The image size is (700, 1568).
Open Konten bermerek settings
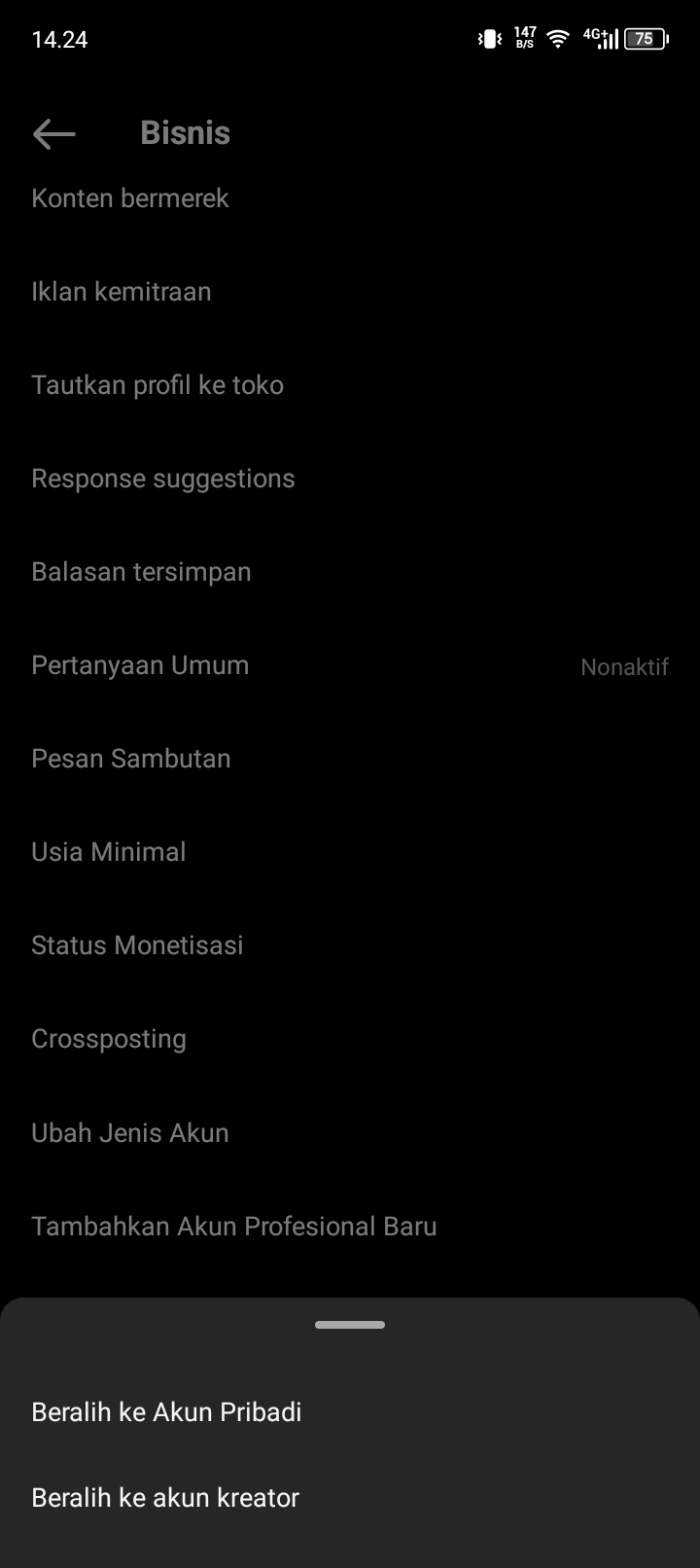pos(350,198)
